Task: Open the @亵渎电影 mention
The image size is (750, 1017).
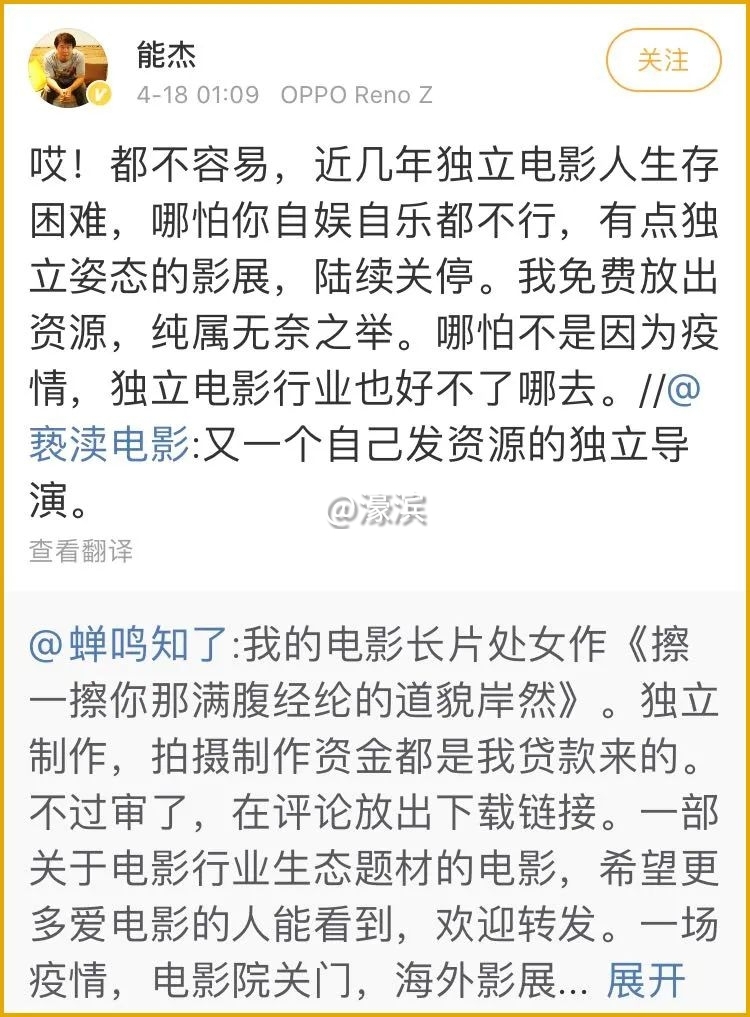Action: tap(108, 444)
